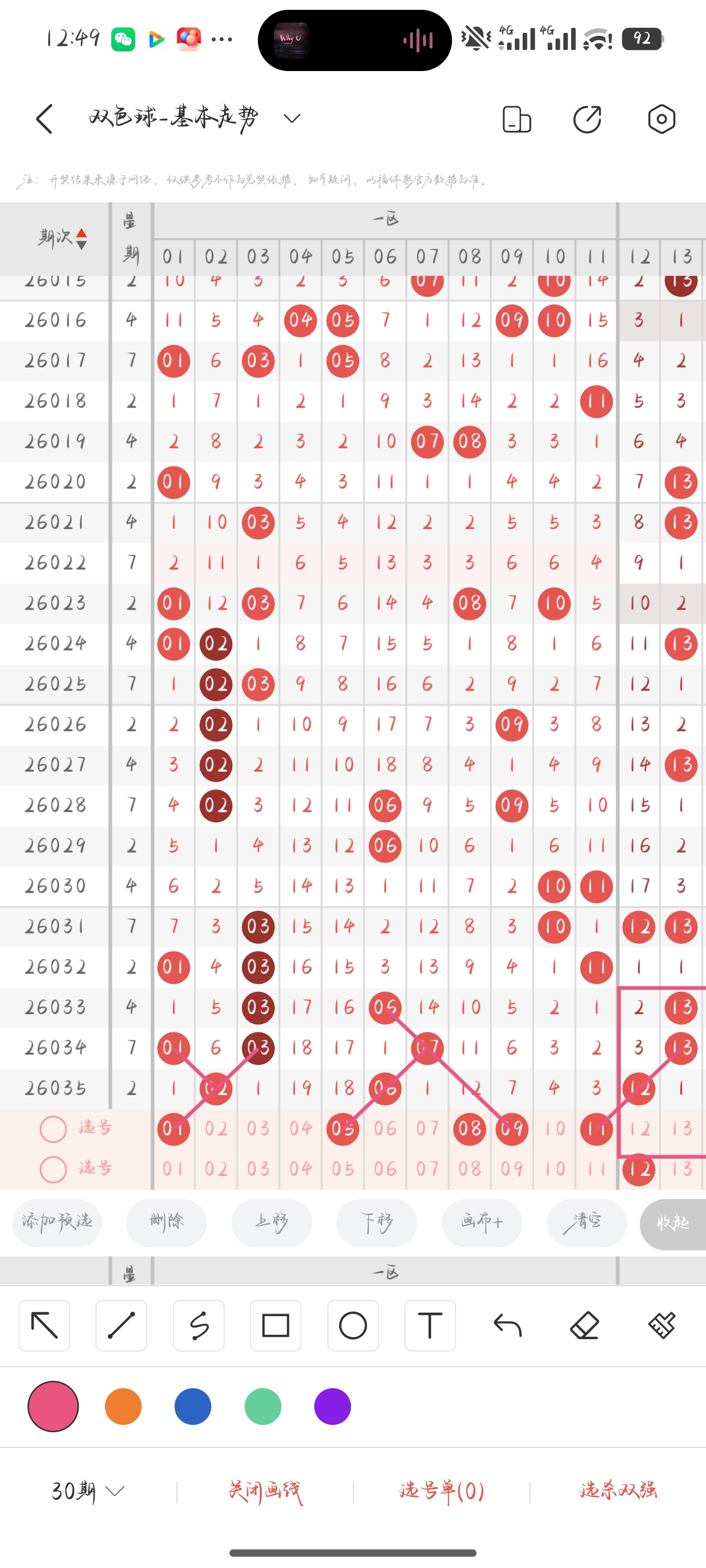This screenshot has height=1568, width=706.
Task: Open the 双色球-基本走势 chart type dropdown
Action: 292,118
